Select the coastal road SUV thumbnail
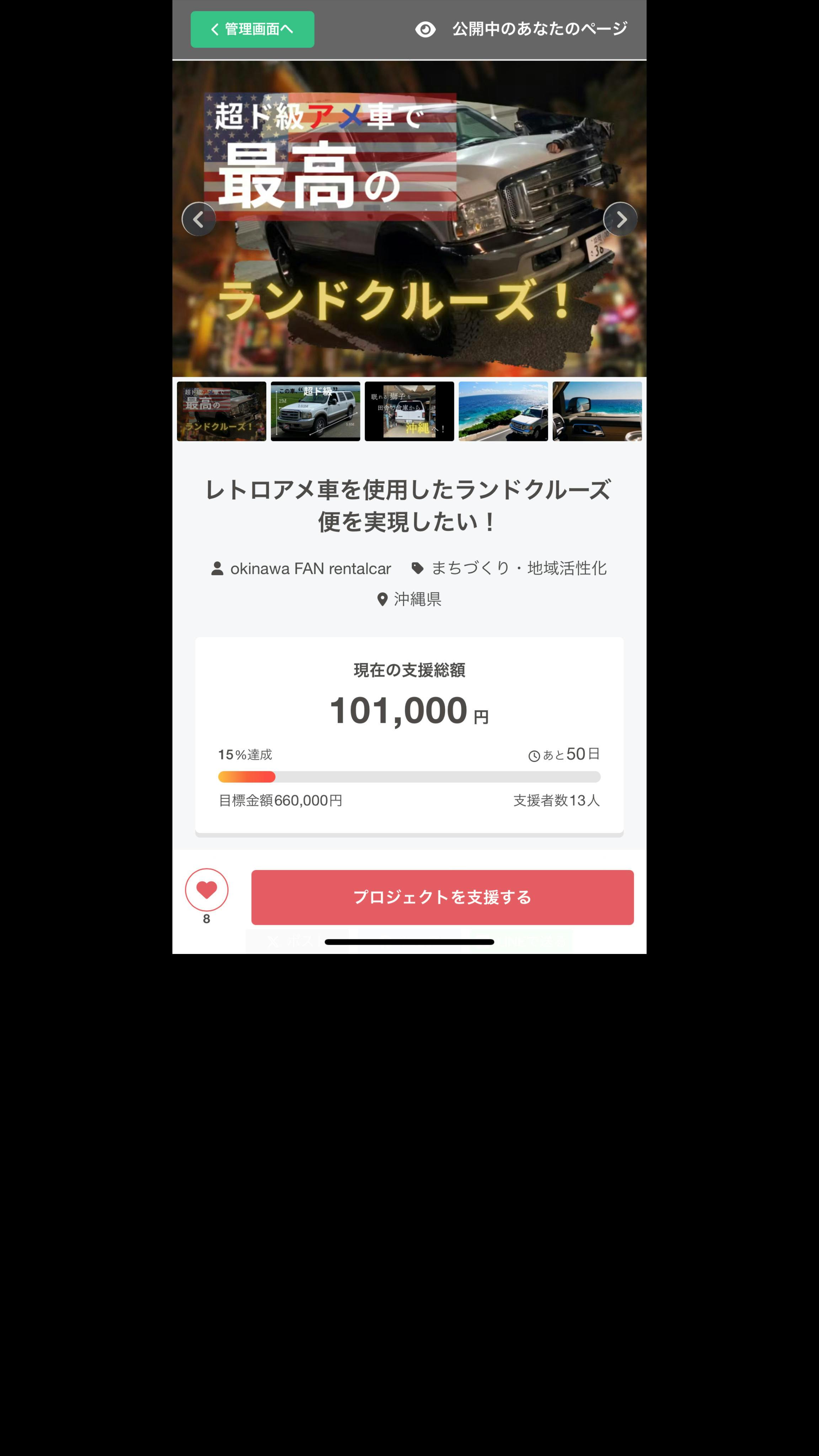This screenshot has height=1456, width=819. [503, 411]
